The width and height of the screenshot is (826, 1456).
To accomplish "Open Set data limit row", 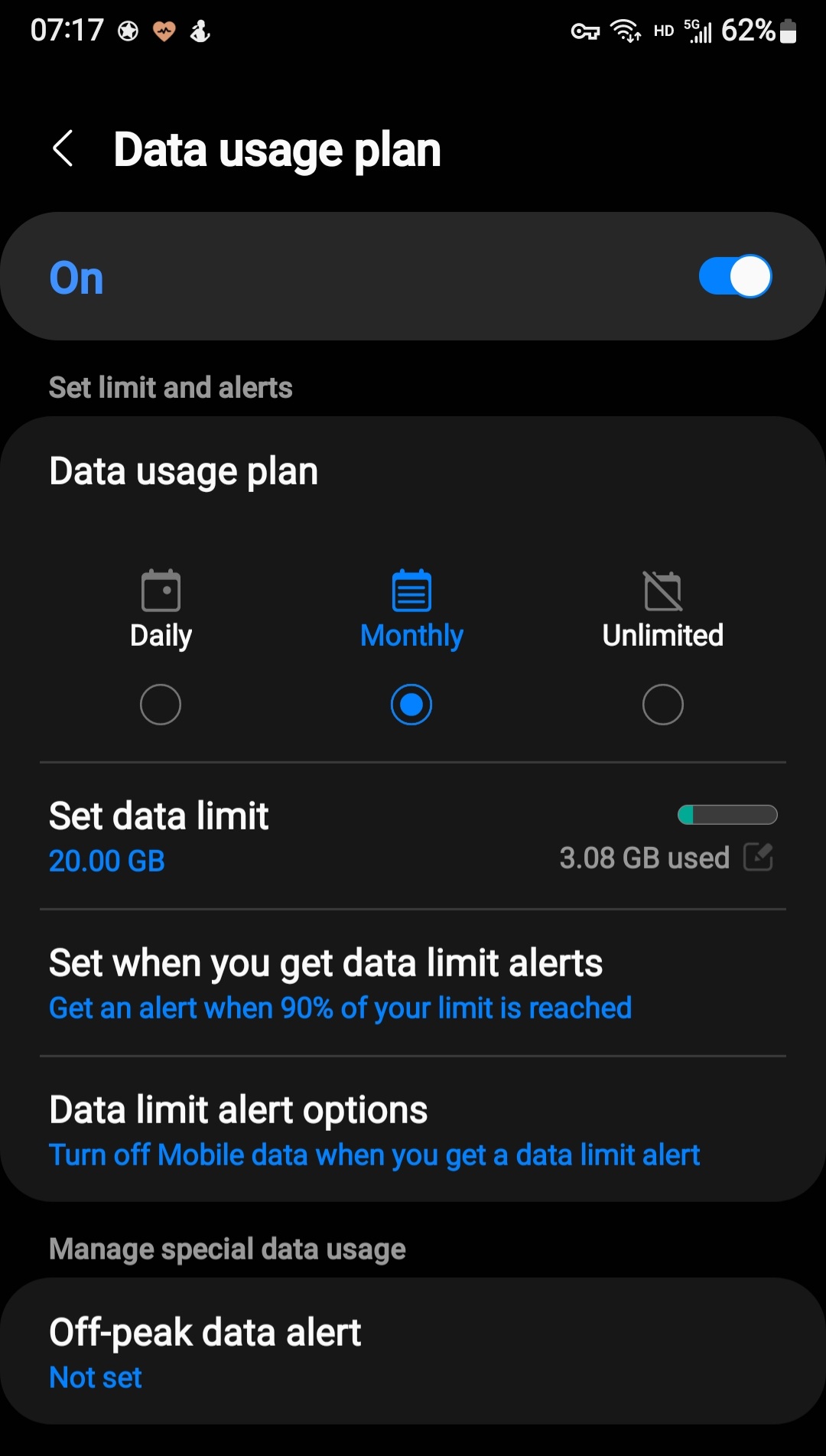I will [229, 835].
